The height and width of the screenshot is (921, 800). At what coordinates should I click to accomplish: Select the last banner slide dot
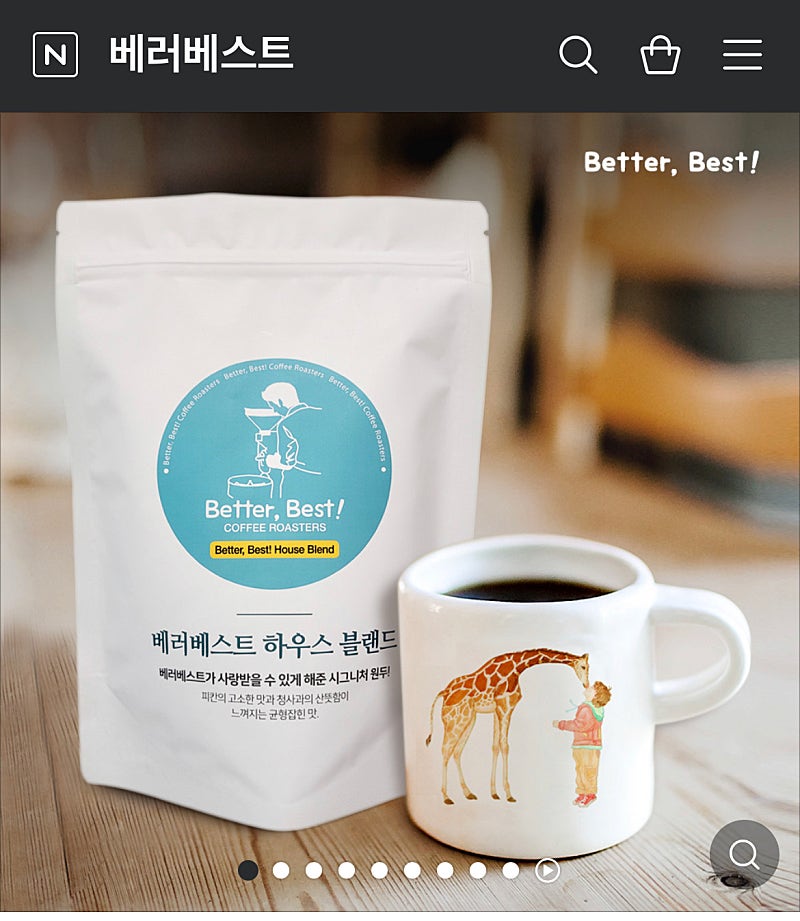tap(511, 870)
